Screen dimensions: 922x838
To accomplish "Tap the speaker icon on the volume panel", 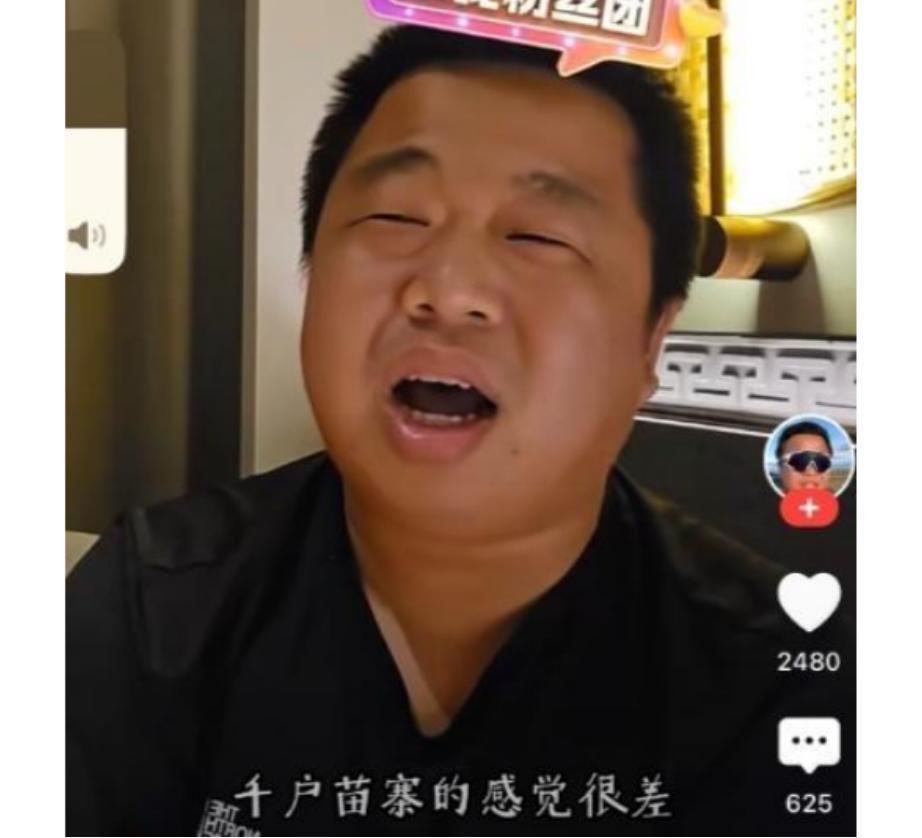I will (x=87, y=236).
